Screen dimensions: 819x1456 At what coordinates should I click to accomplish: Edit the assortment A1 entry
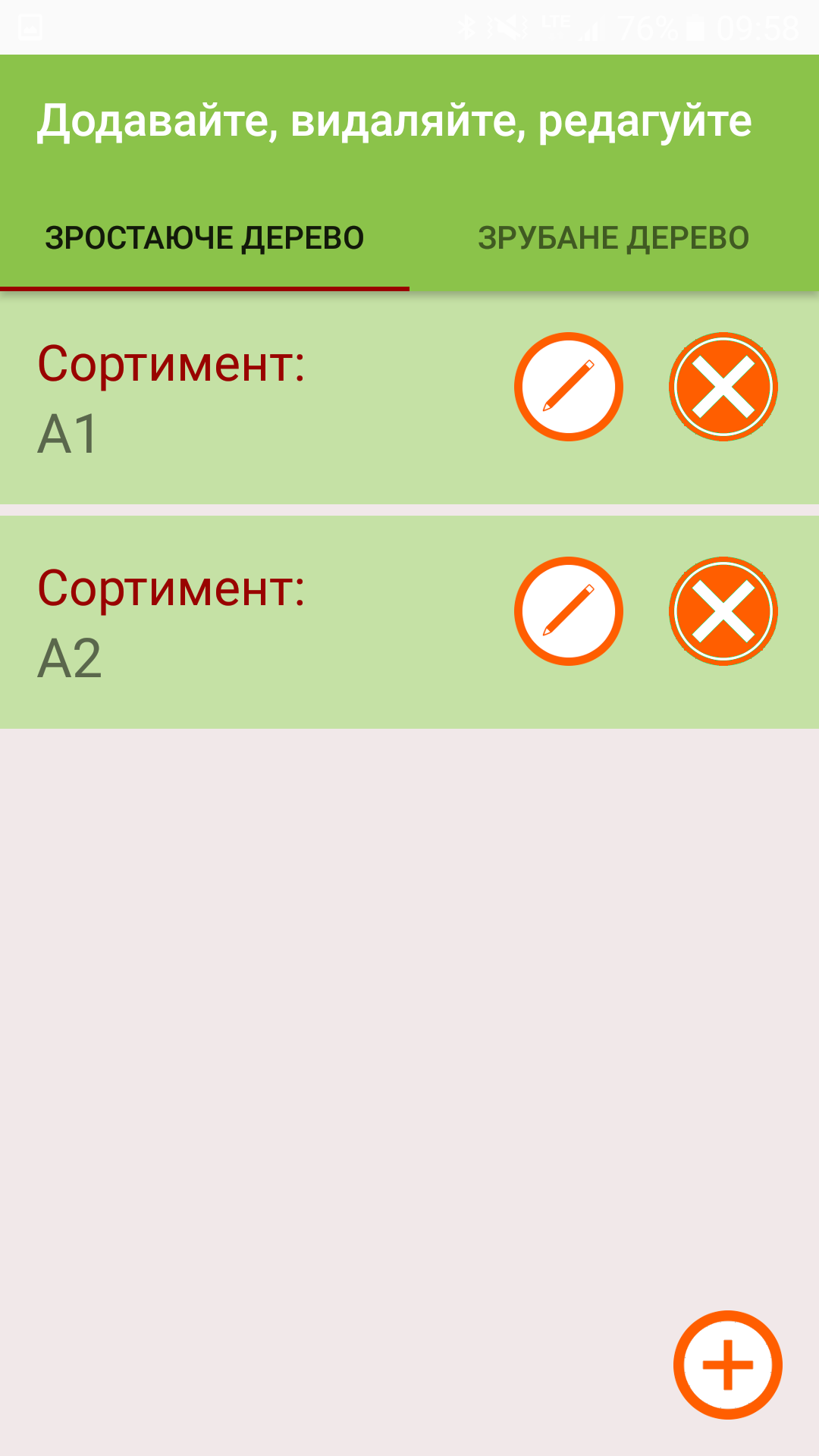(x=569, y=387)
